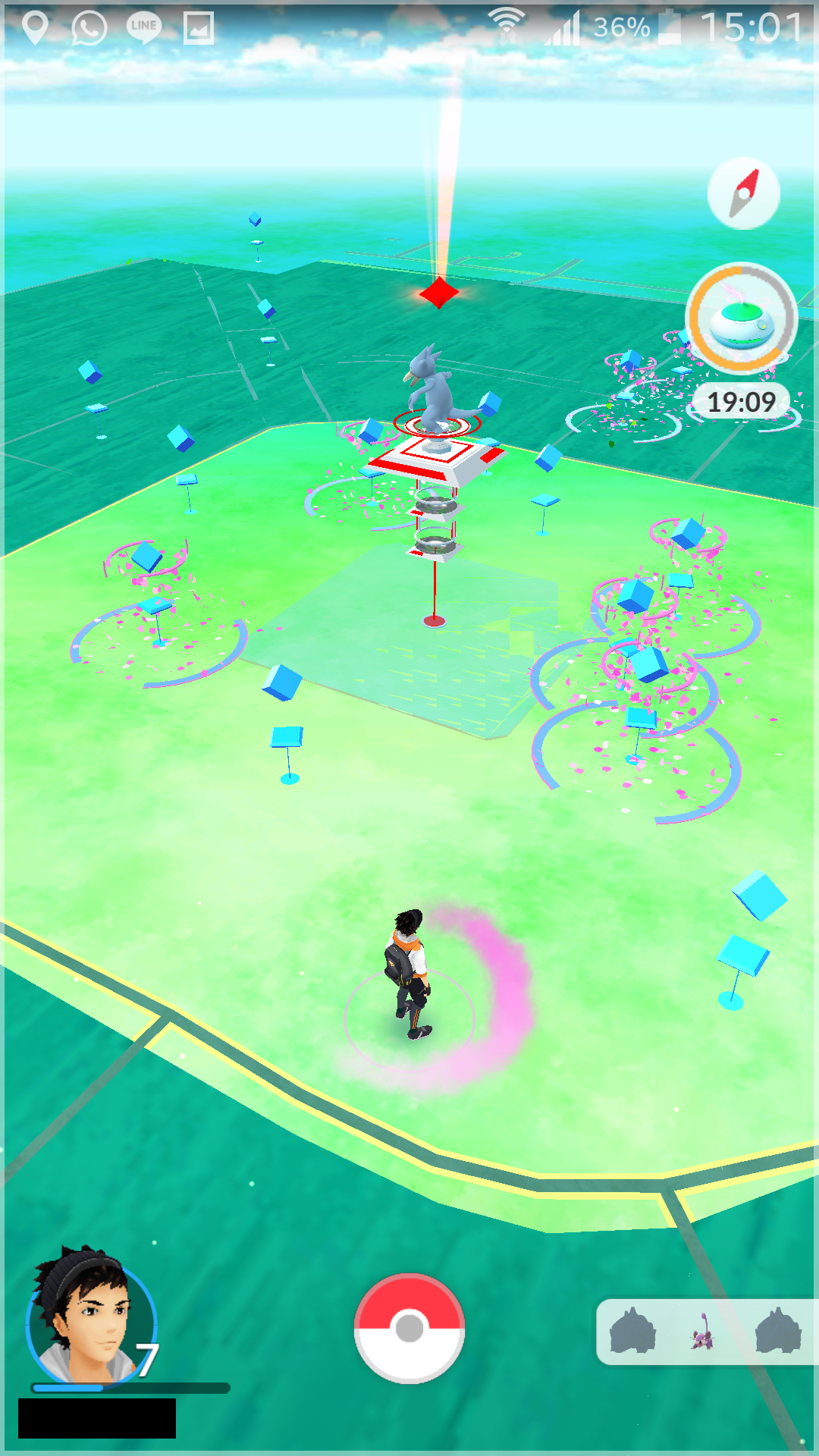Tap the compass to reorient the map
This screenshot has width=819, height=1456.
pyautogui.click(x=743, y=194)
